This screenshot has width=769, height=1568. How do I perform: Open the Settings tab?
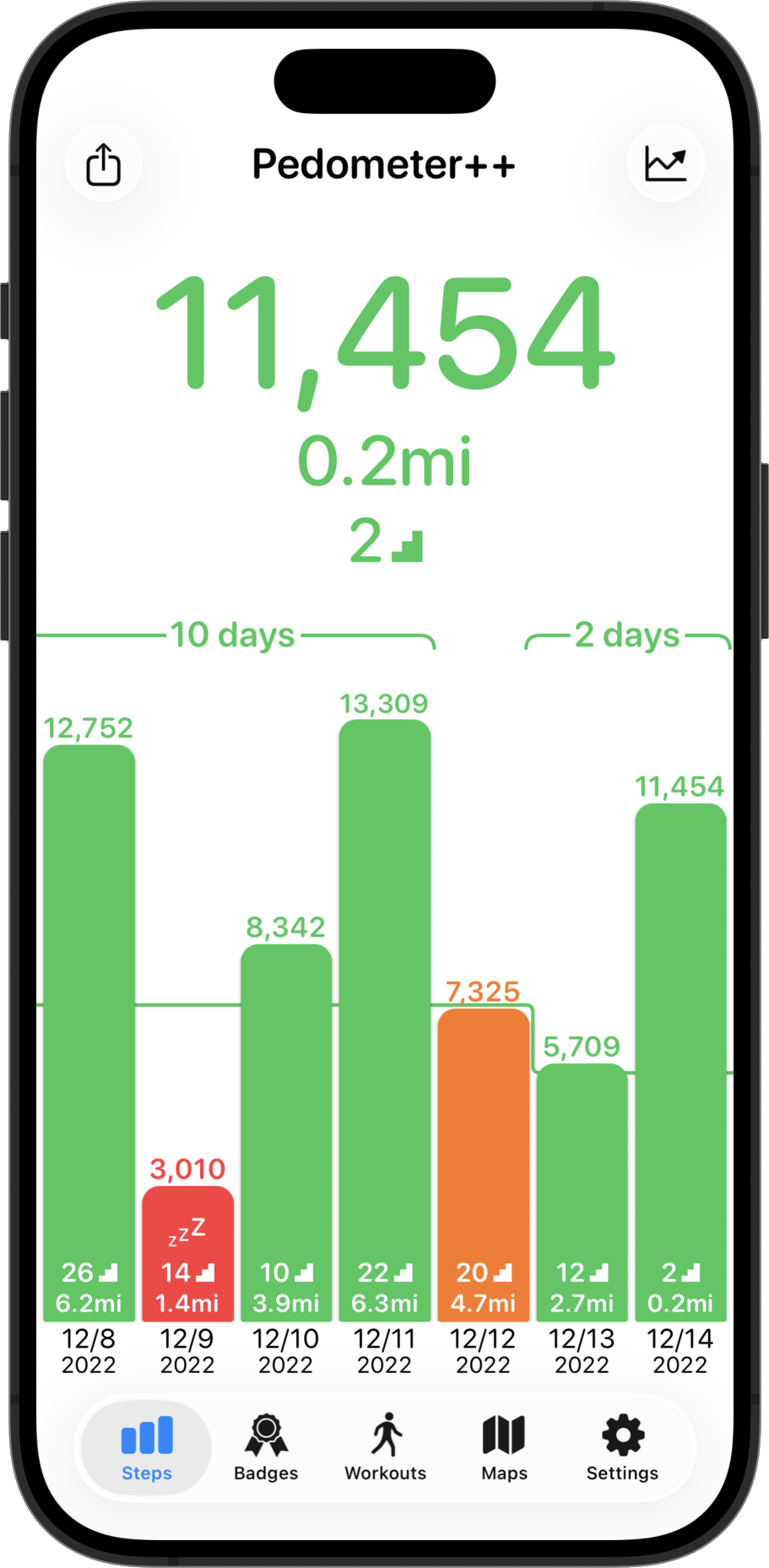click(622, 1447)
